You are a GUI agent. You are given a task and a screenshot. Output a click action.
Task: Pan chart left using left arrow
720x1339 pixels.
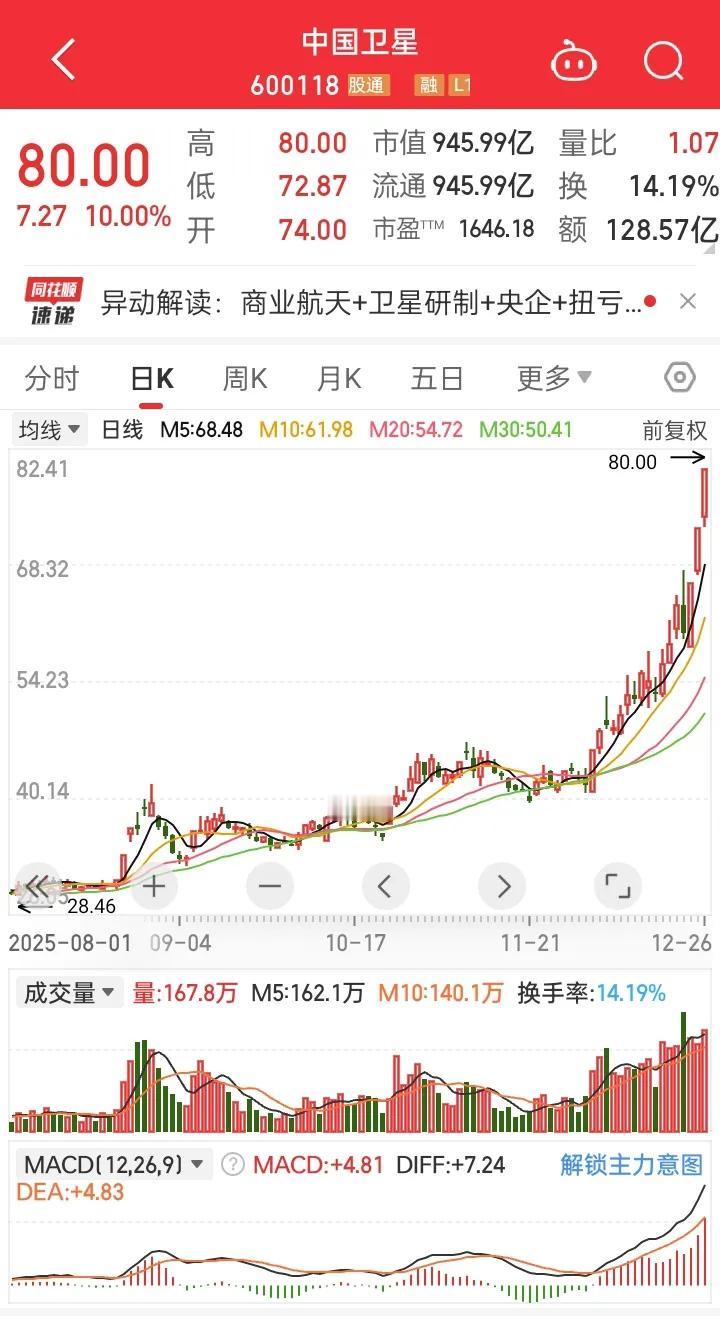pyautogui.click(x=385, y=886)
